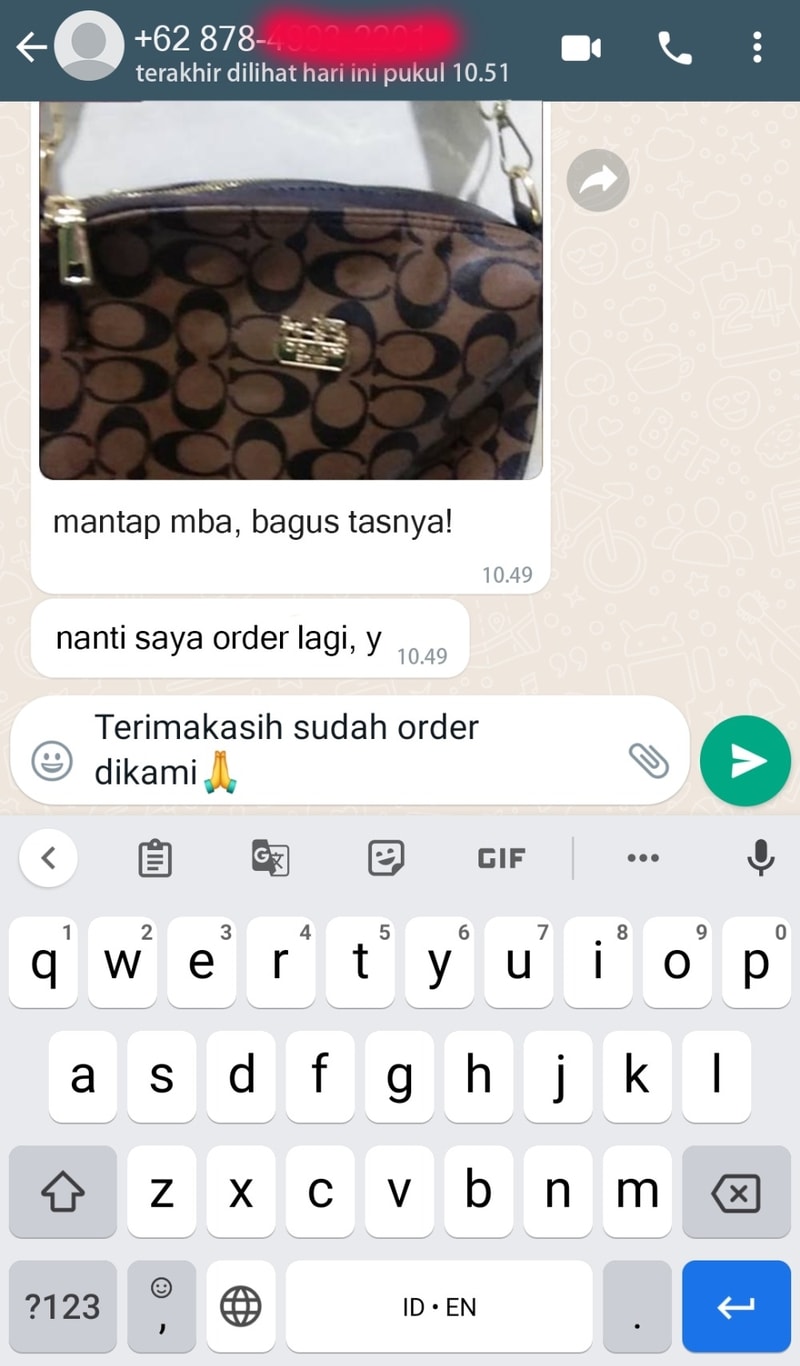Open the GIF search on the keyboard
The image size is (800, 1366).
click(501, 858)
